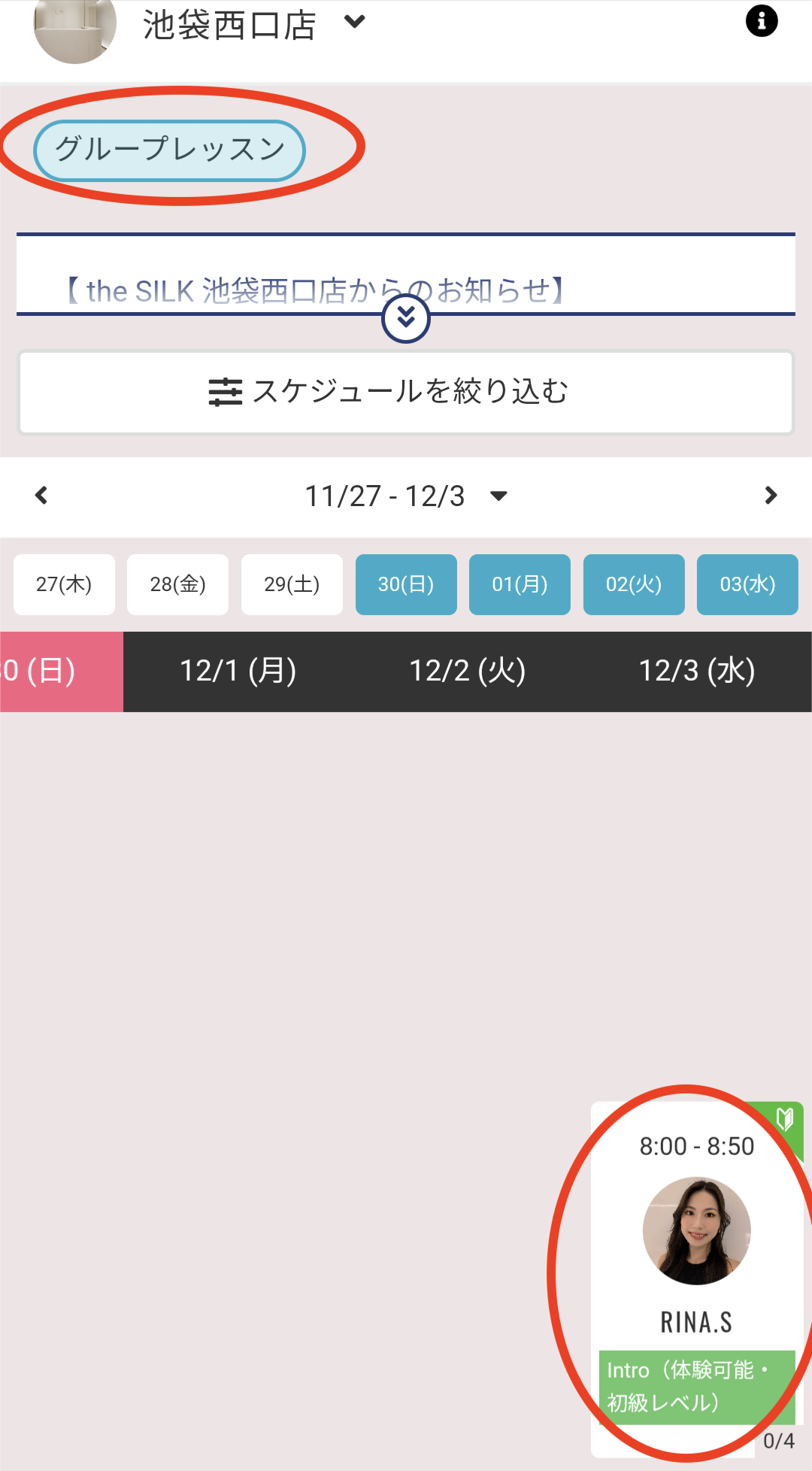Open the info icon
The width and height of the screenshot is (812, 1471).
click(x=761, y=21)
